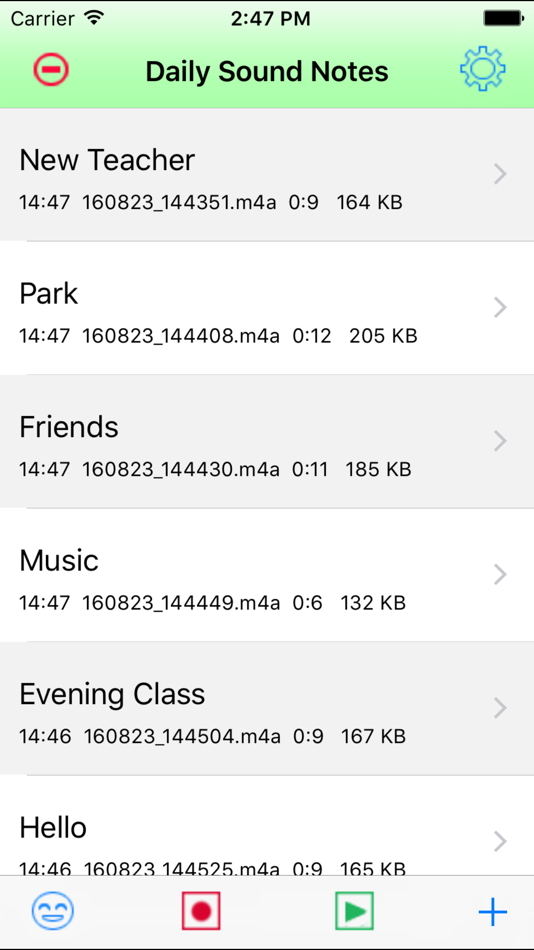The height and width of the screenshot is (950, 534).
Task: Start recording with the red record button
Action: 201,911
